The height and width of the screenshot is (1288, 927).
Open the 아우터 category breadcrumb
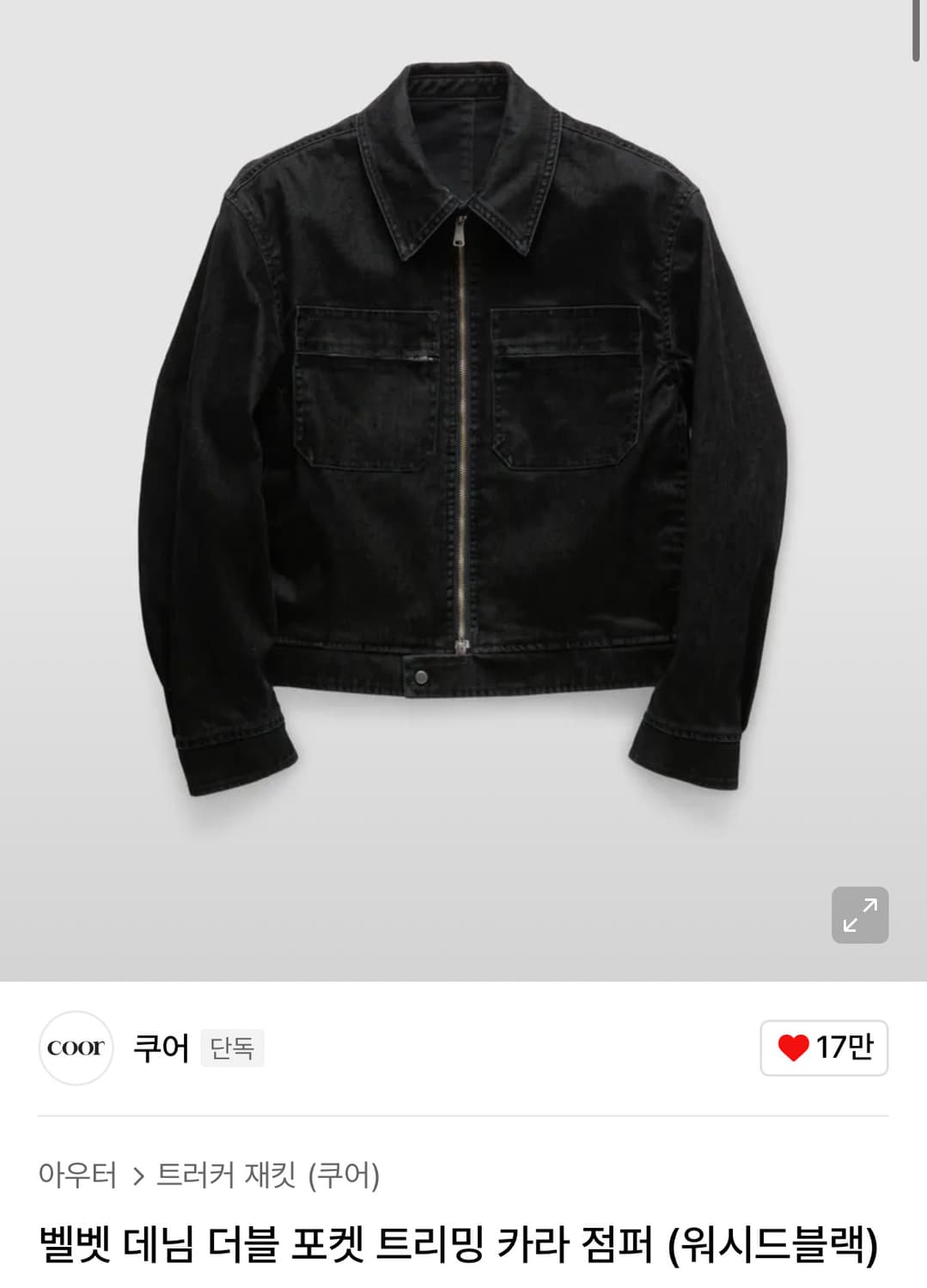point(77,1175)
